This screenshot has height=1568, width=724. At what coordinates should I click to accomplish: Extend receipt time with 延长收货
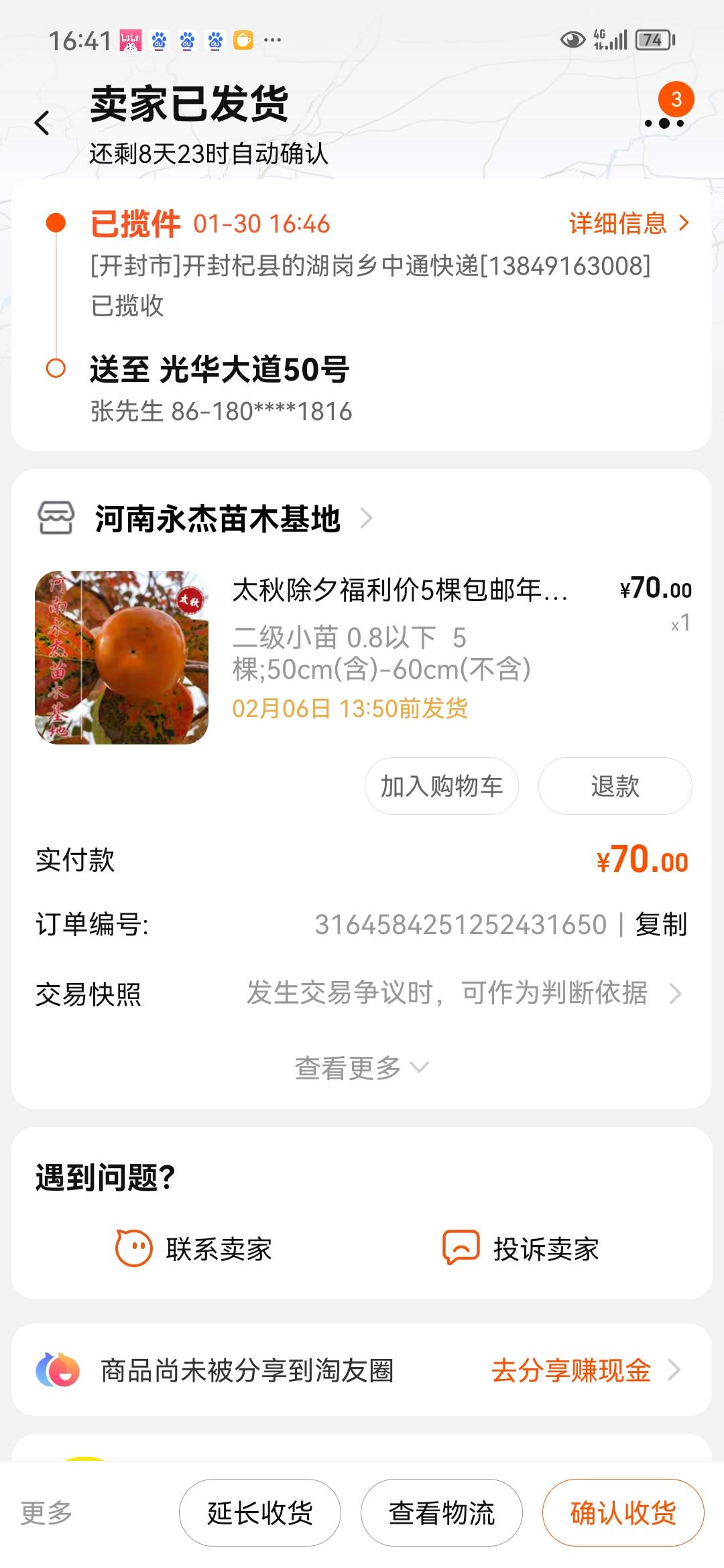260,1512
